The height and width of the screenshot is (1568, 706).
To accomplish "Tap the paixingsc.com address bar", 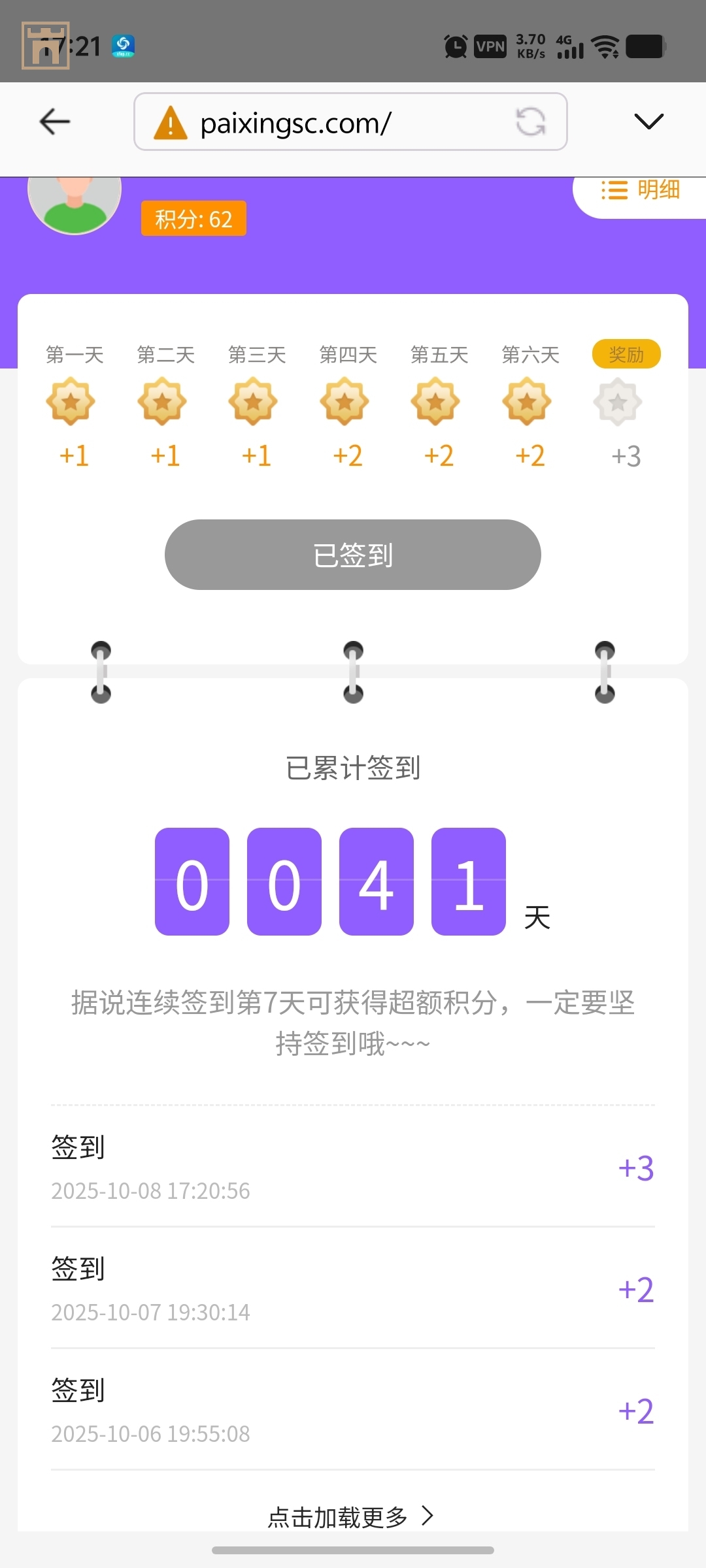I will (x=327, y=122).
